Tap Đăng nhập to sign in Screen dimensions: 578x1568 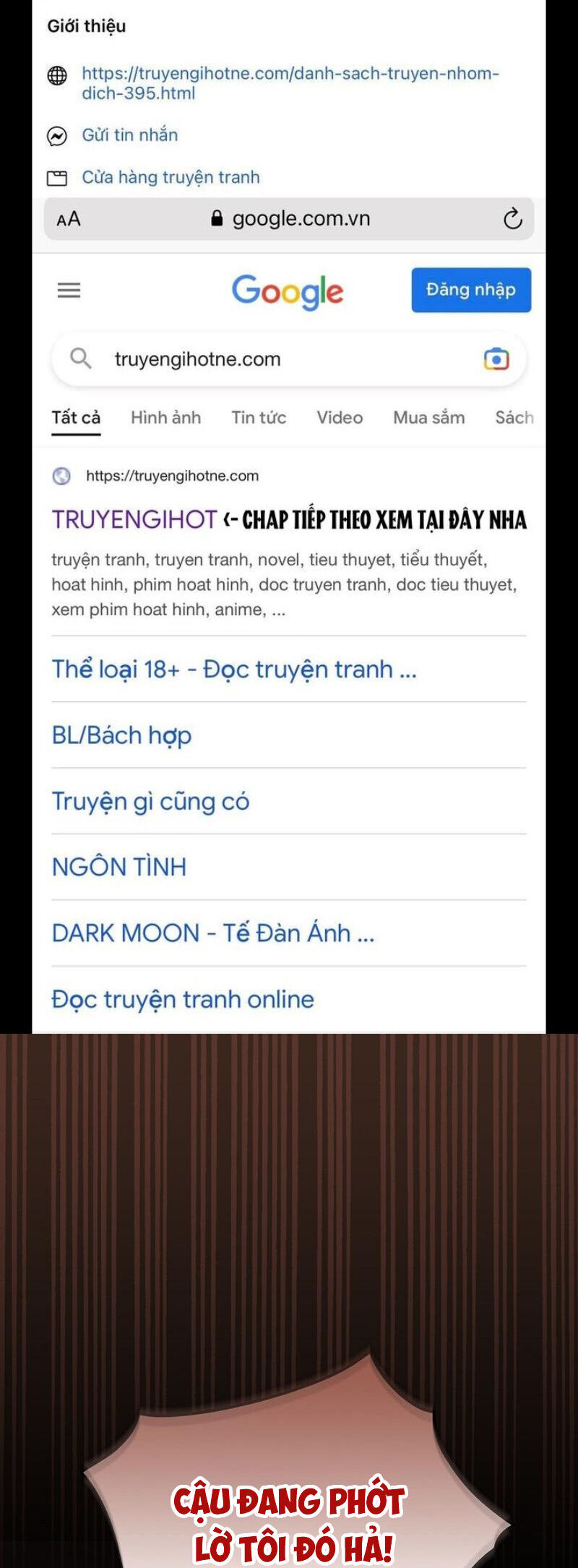click(x=470, y=290)
